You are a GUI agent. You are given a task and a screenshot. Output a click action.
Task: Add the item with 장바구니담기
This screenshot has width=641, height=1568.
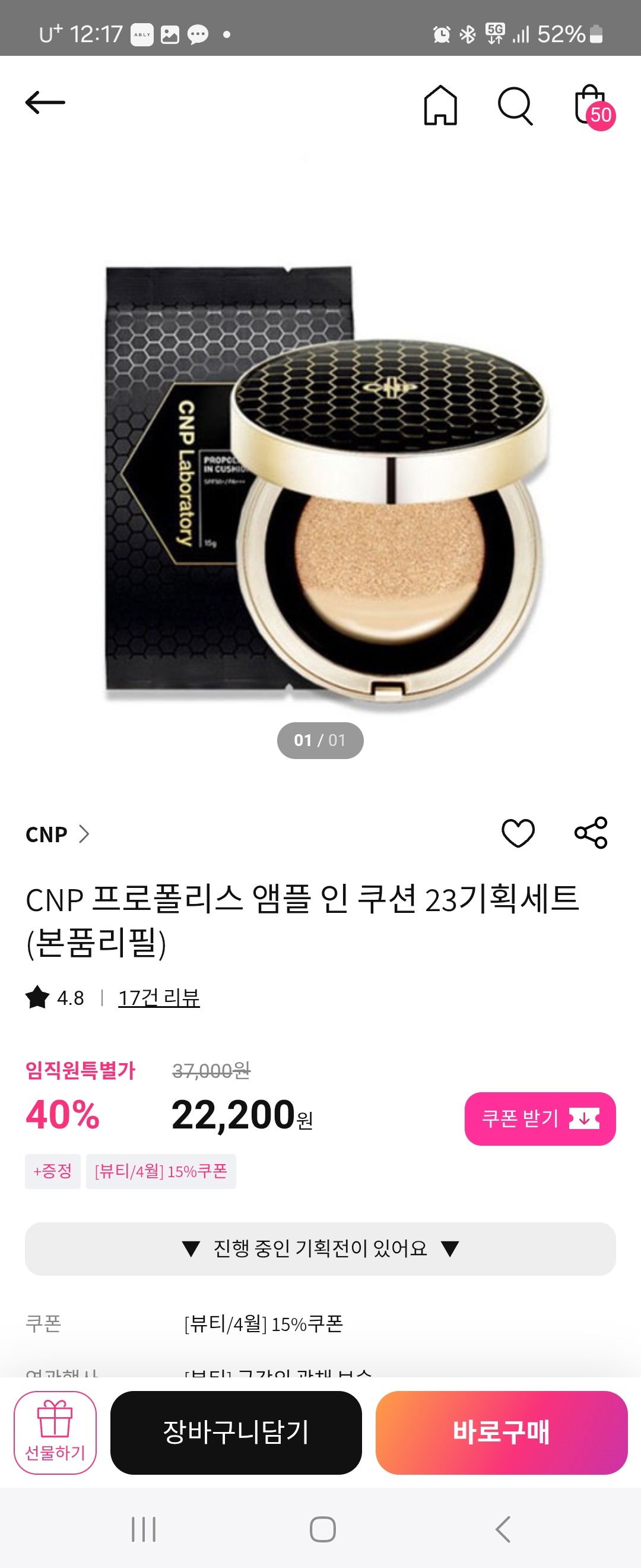click(x=236, y=1431)
